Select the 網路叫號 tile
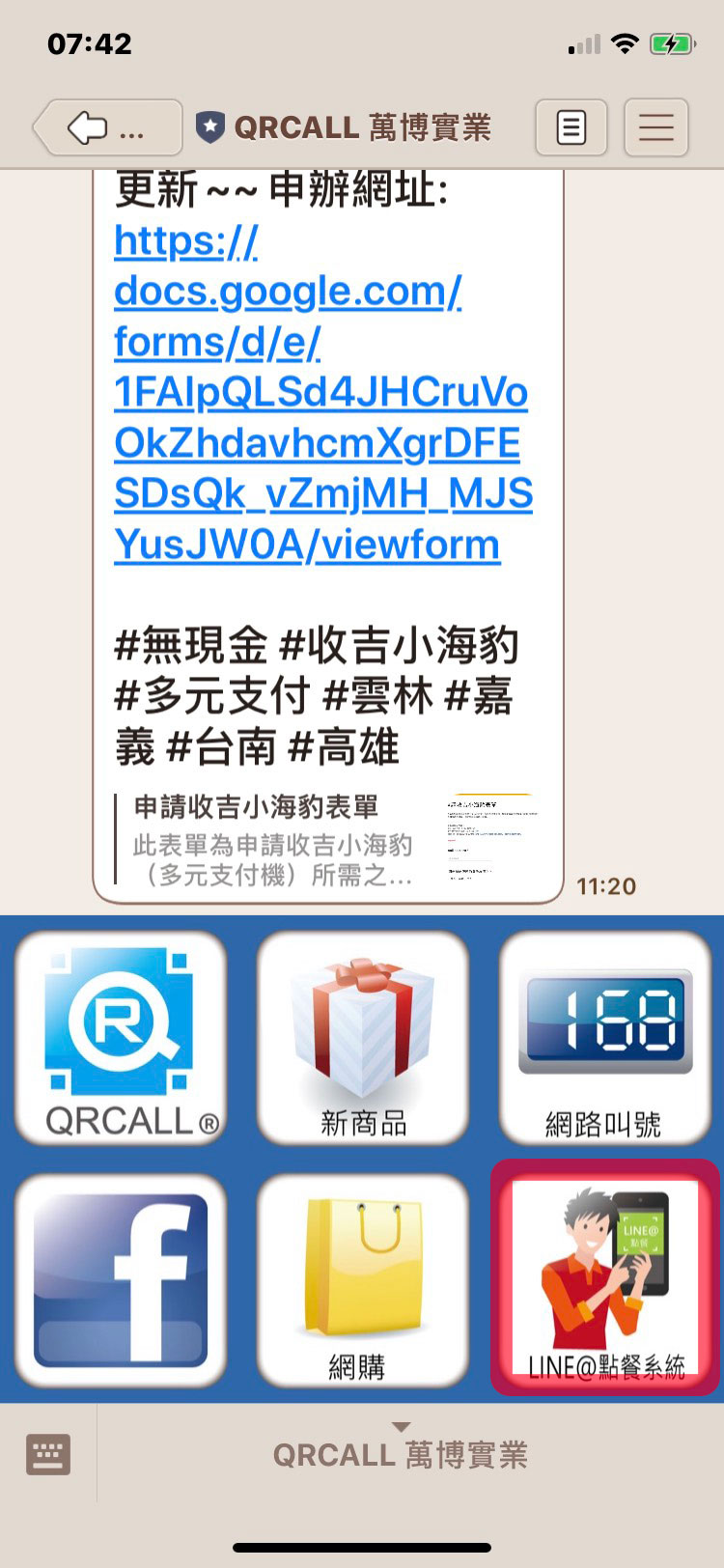Viewport: 724px width, 1568px height. [x=604, y=1038]
